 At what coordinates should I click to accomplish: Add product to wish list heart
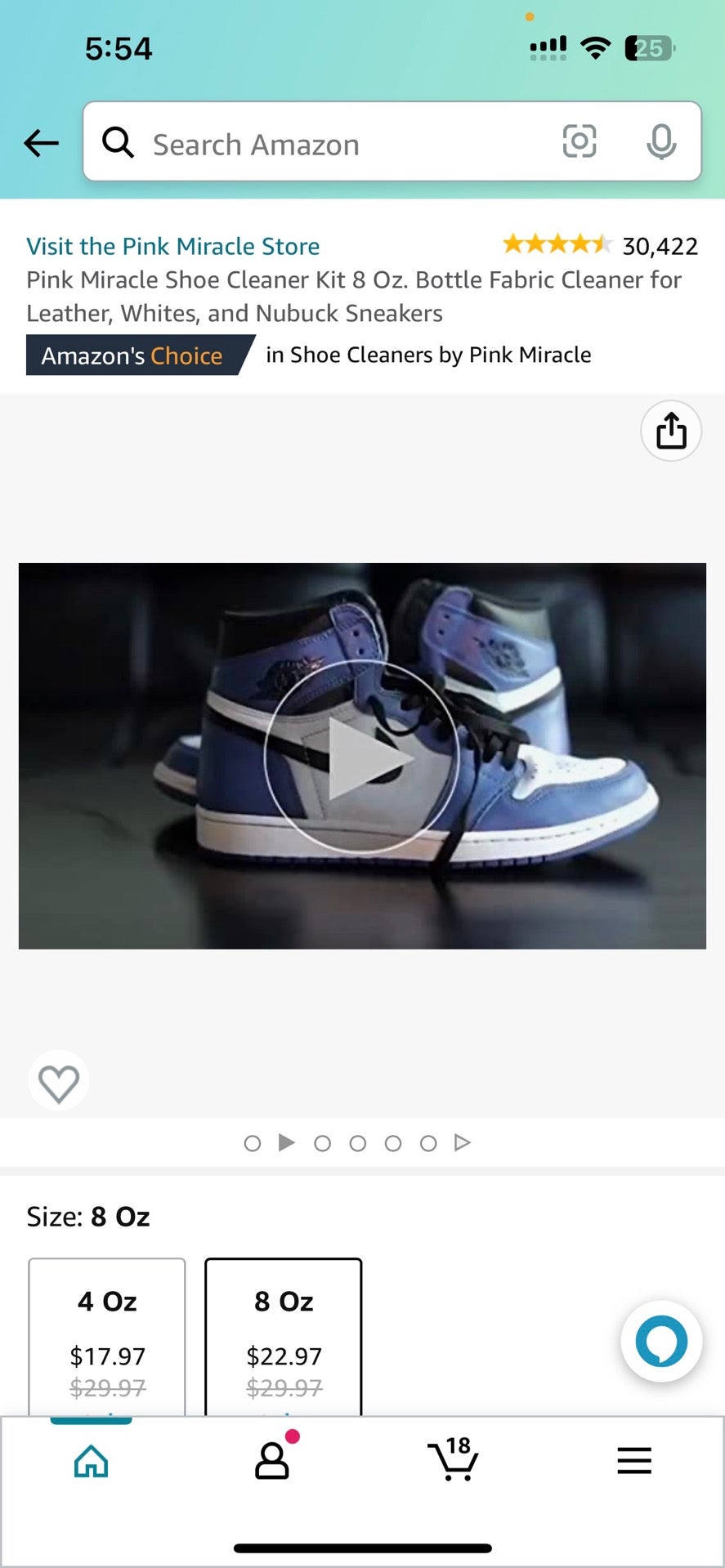pos(59,1083)
